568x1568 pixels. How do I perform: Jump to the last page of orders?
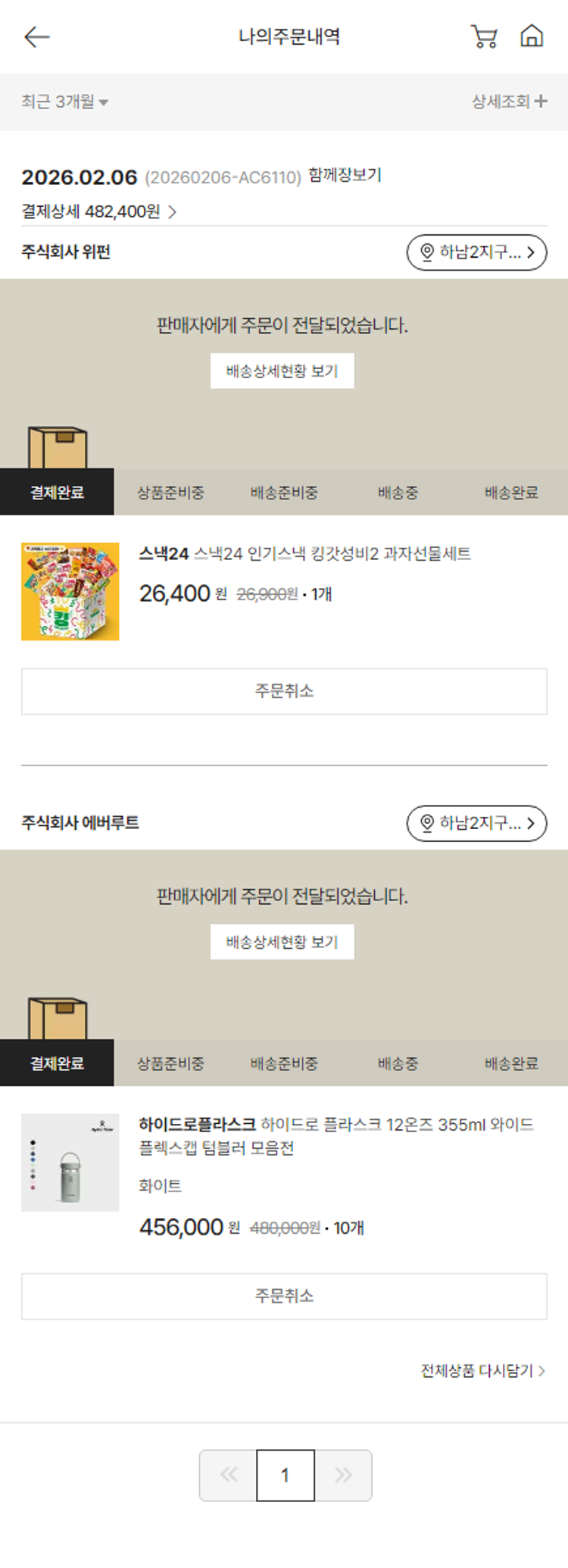(343, 1475)
